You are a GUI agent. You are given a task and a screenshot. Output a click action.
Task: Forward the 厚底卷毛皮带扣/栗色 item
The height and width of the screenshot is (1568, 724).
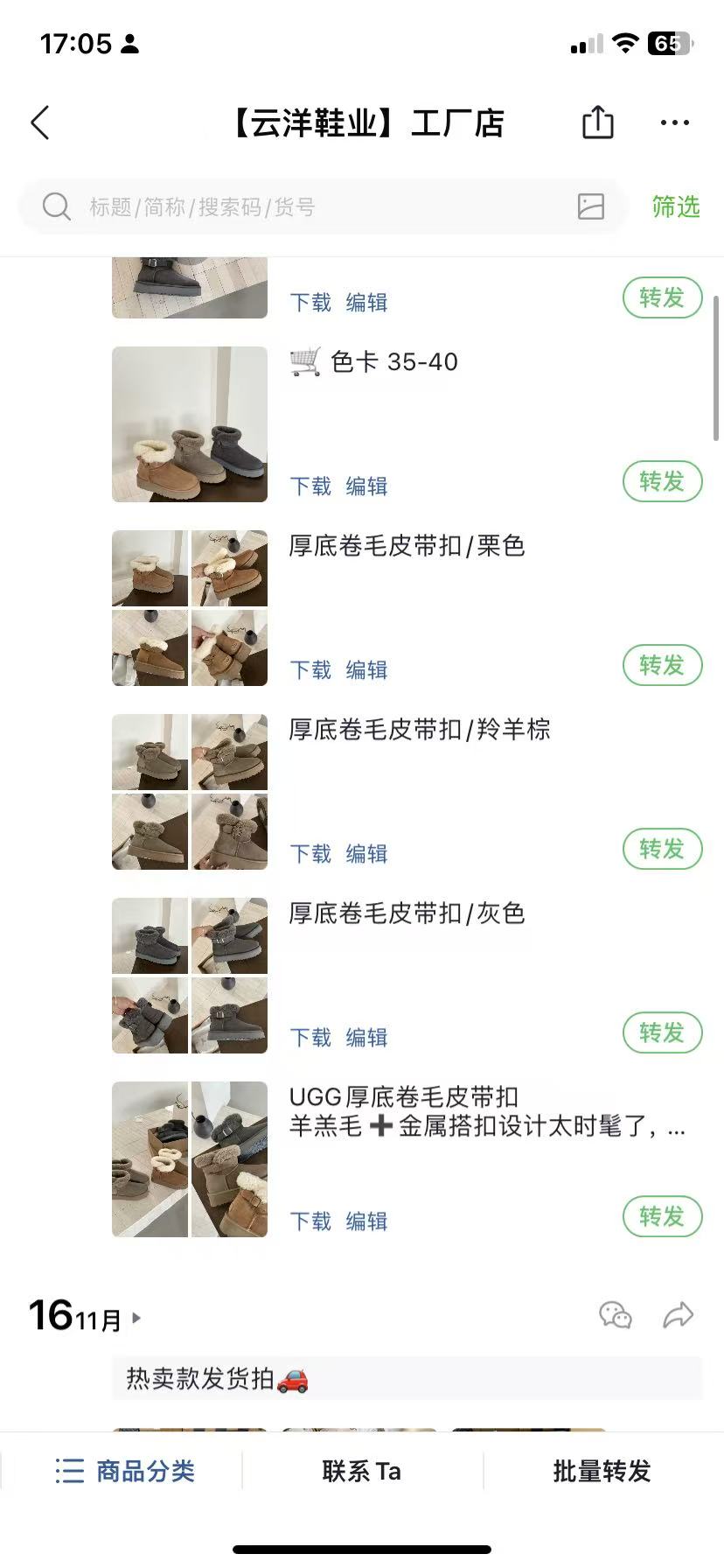[x=662, y=665]
